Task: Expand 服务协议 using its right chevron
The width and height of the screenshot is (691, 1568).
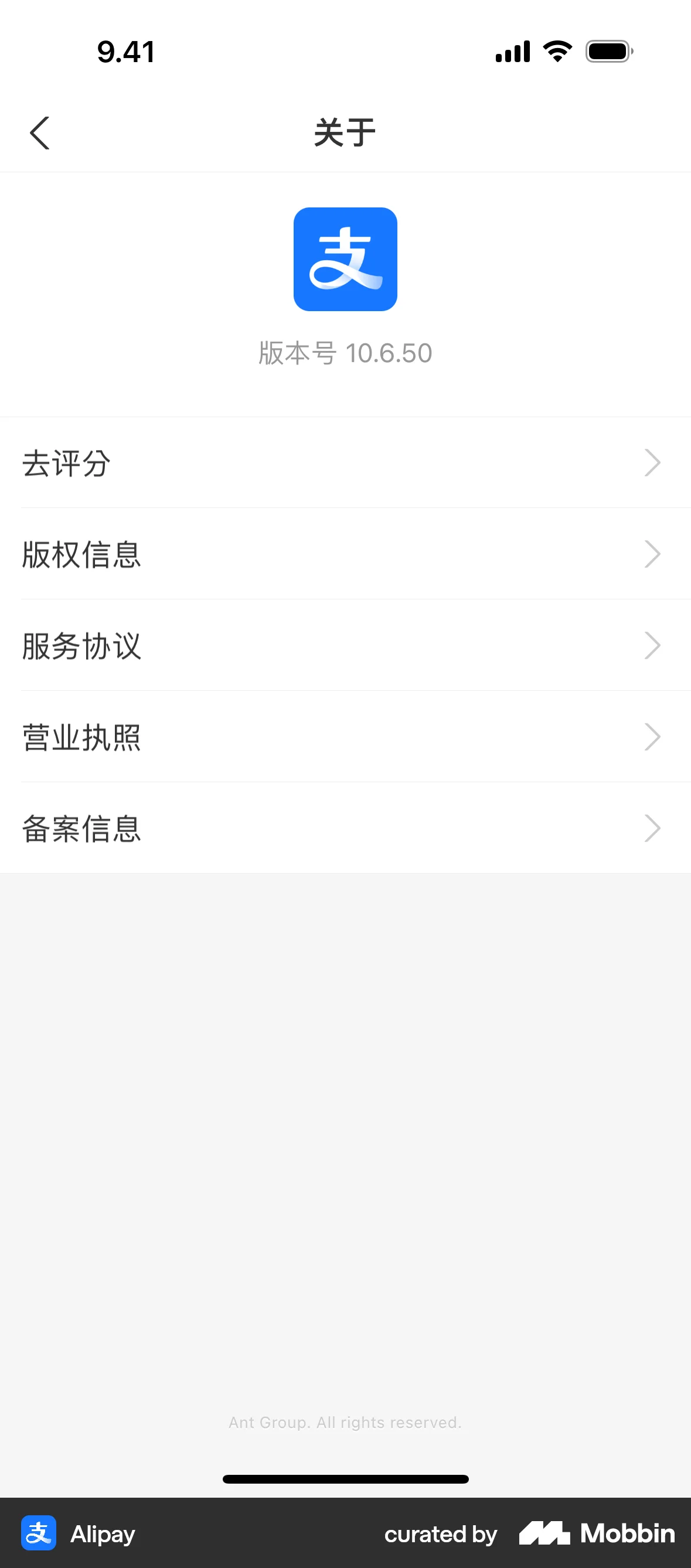Action: tap(653, 645)
